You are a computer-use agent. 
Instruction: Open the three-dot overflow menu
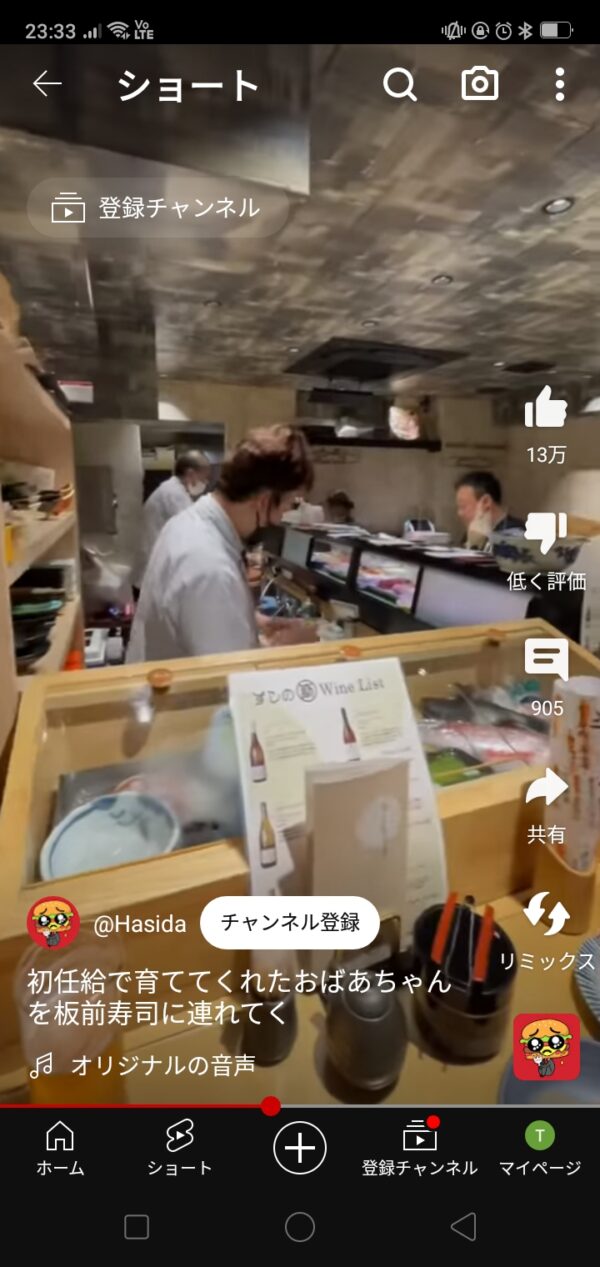[559, 85]
